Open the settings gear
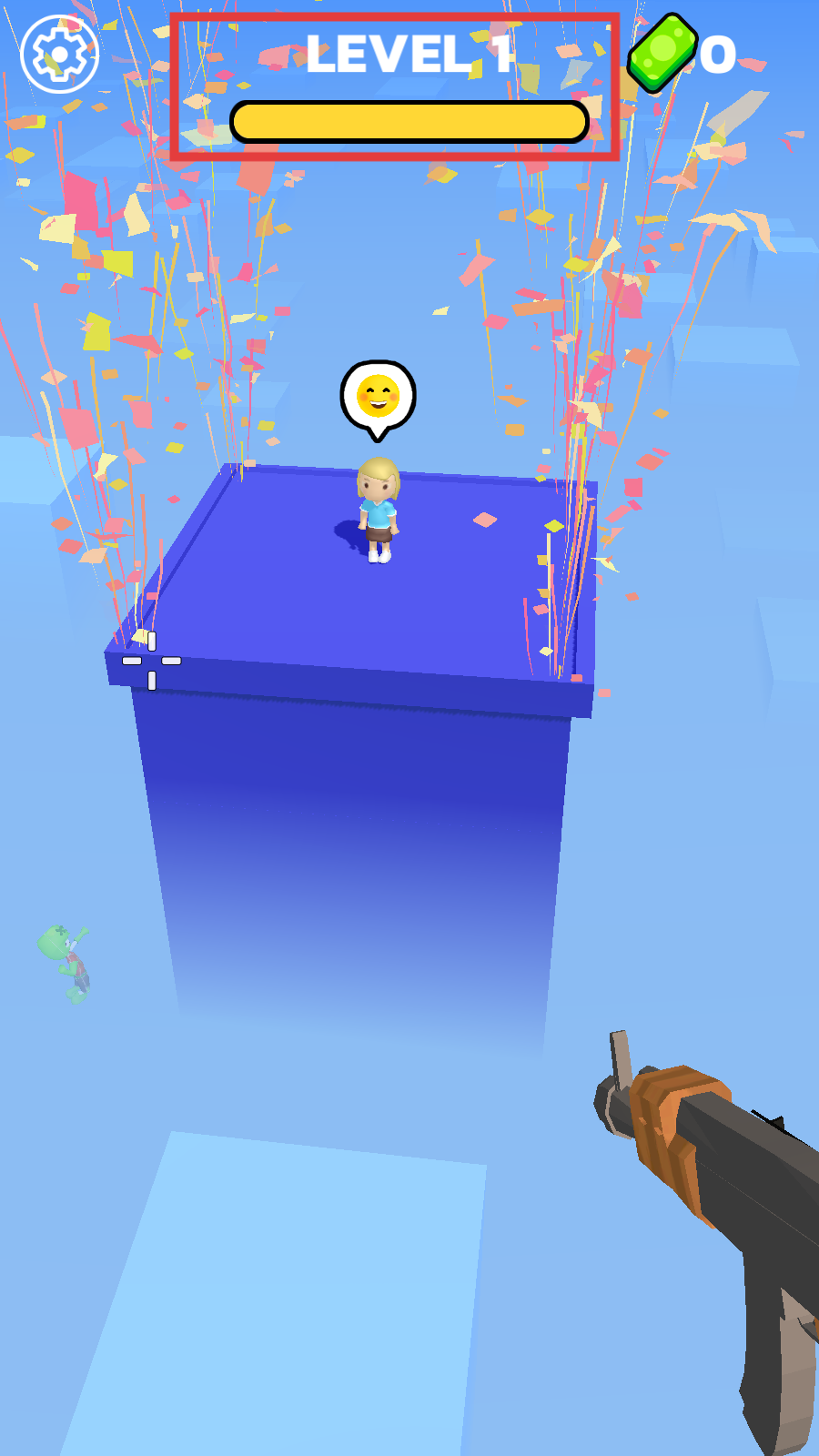 [x=59, y=55]
